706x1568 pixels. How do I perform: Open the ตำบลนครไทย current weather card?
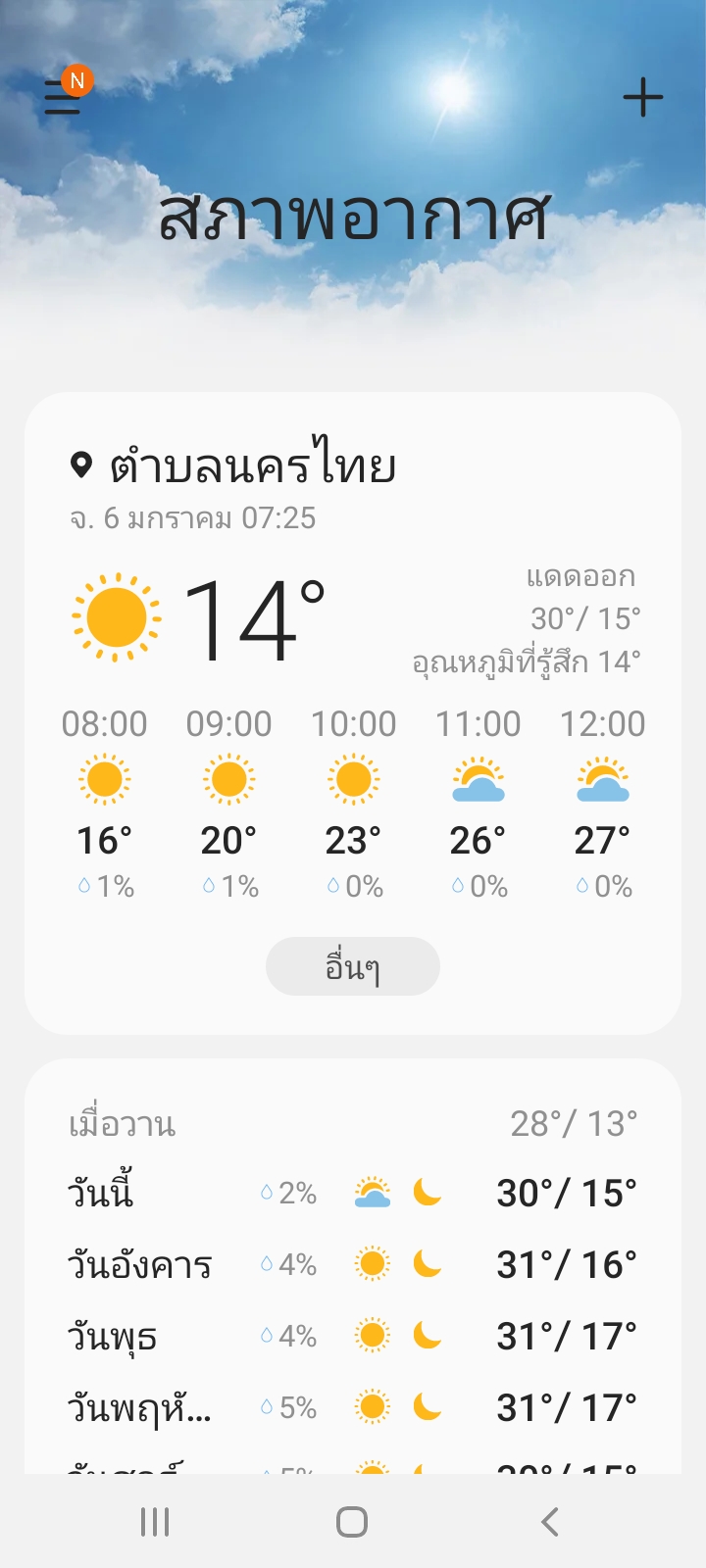(x=353, y=713)
